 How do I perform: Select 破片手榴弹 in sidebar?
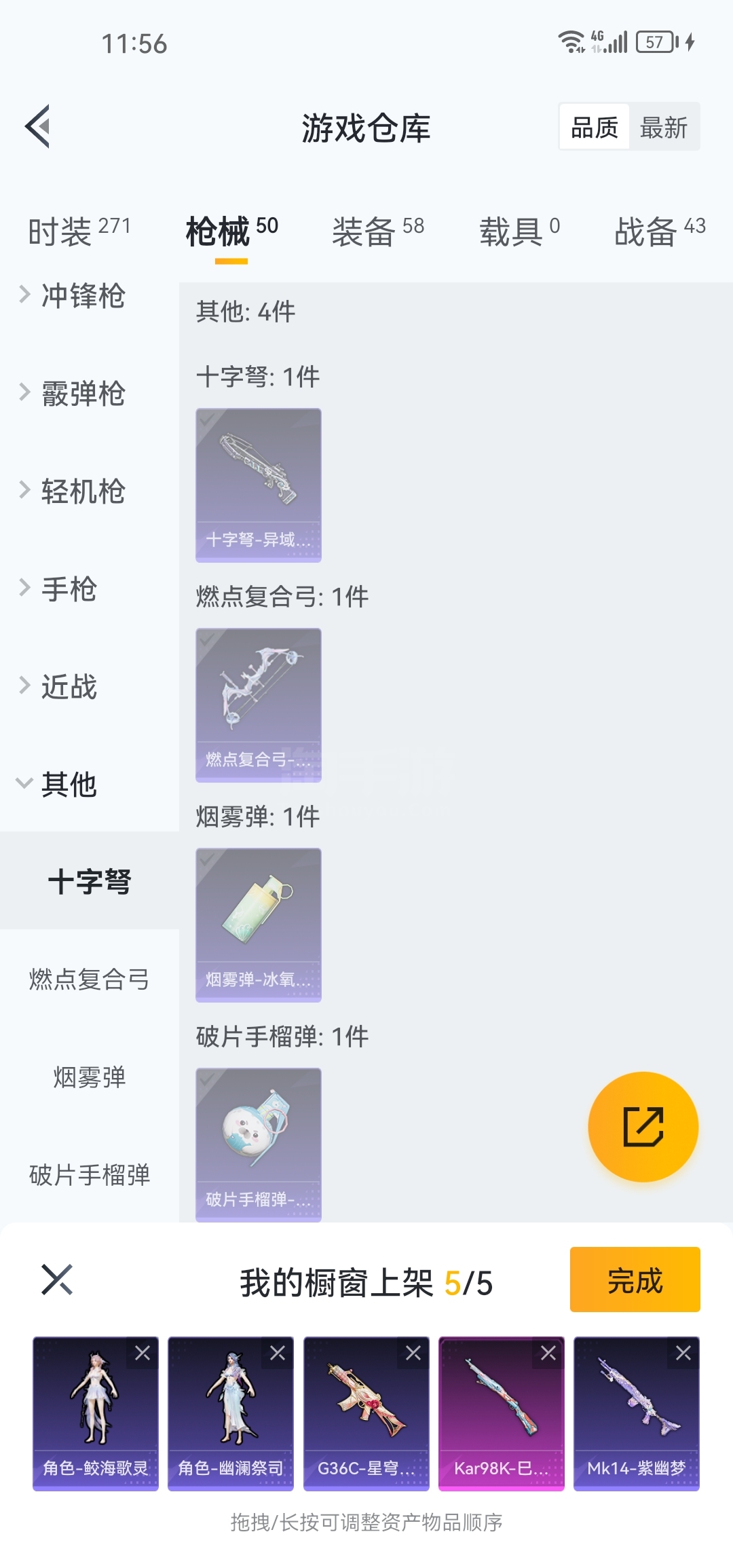[x=90, y=1175]
